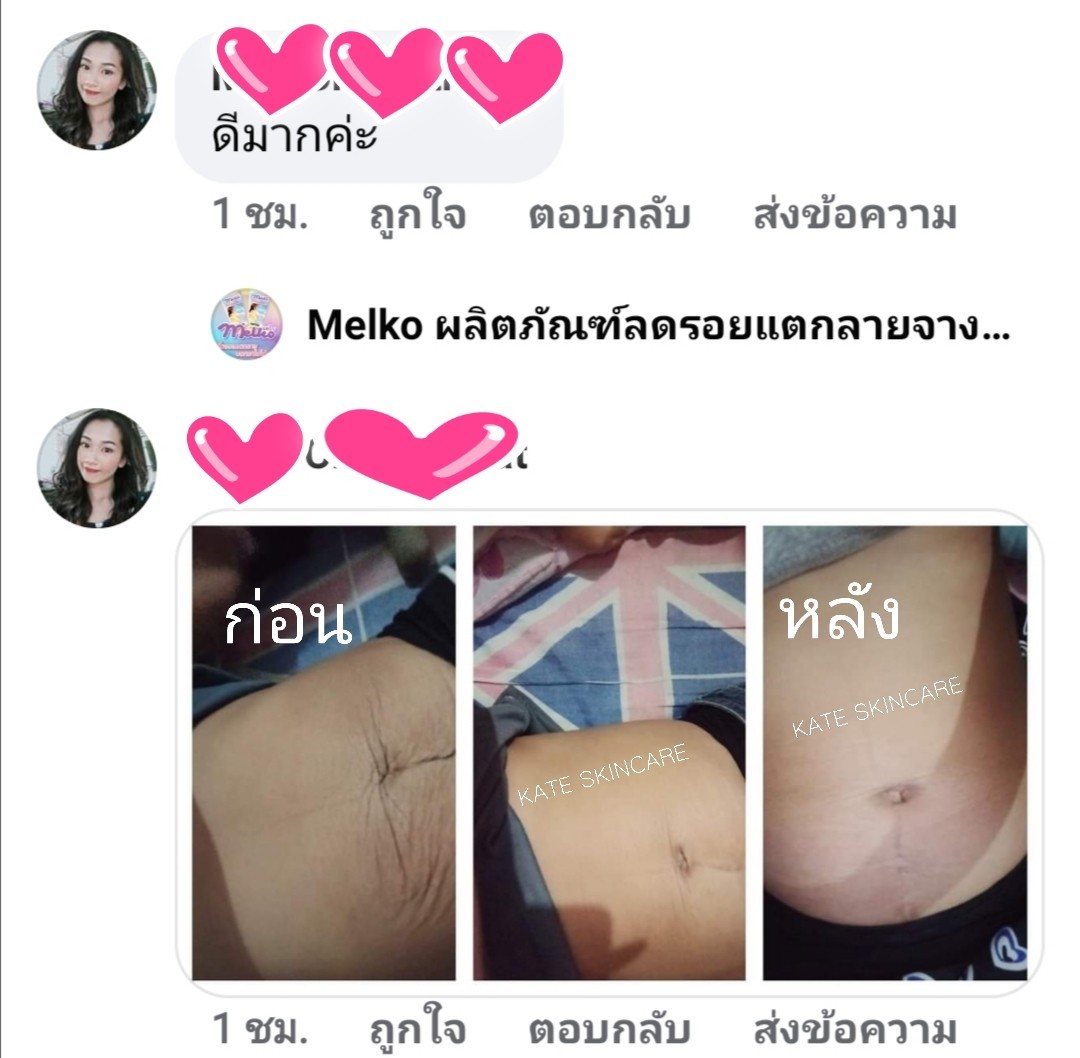Image resolution: width=1080 pixels, height=1058 pixels.
Task: Reply to the photo comment with ตอบกลับ
Action: 608,1030
